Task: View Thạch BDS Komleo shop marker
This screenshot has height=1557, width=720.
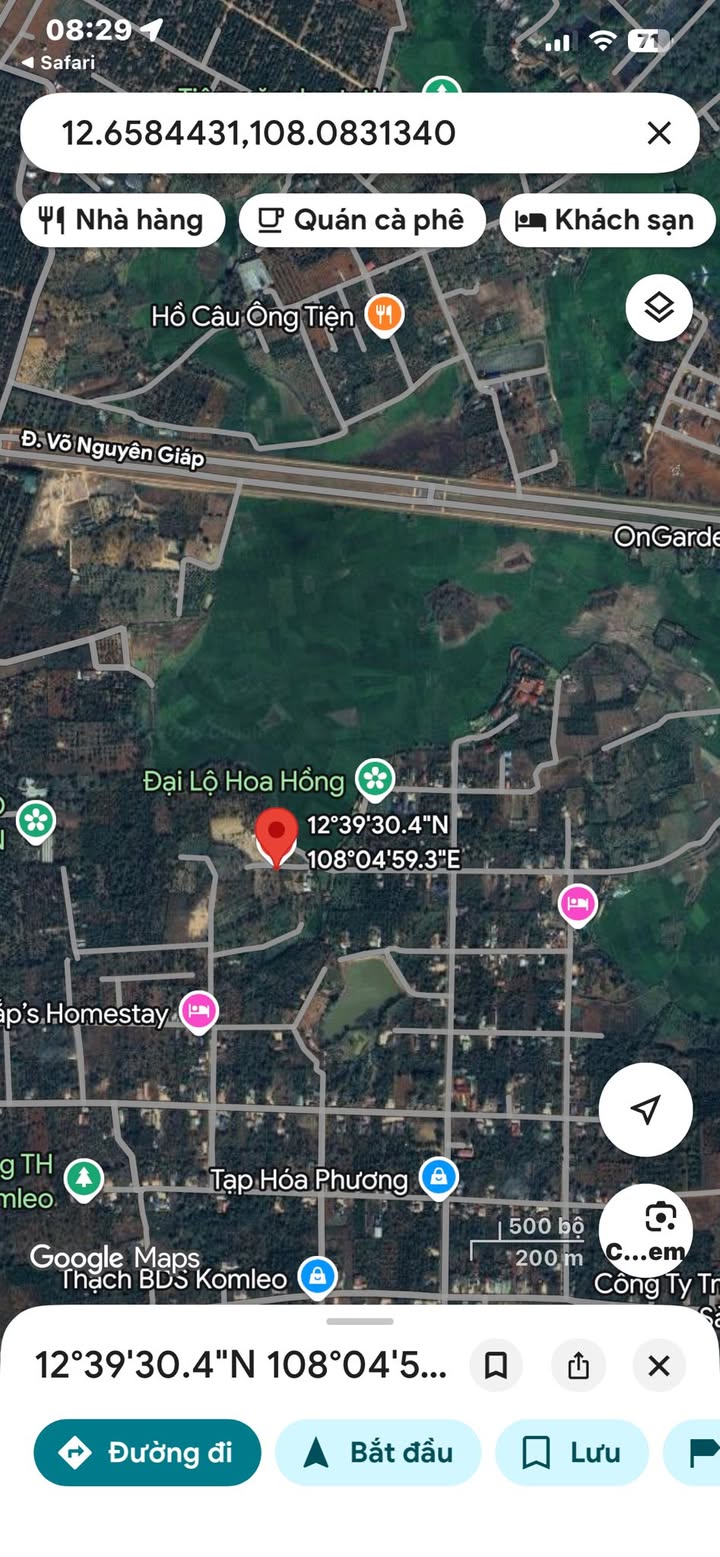Action: (x=317, y=1276)
